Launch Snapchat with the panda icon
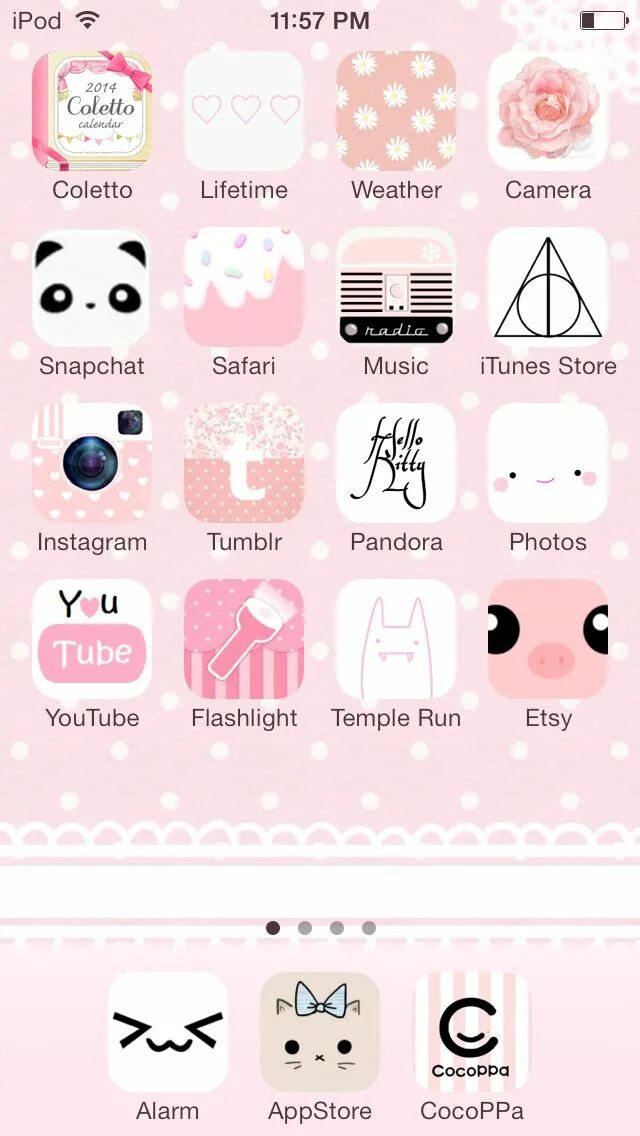This screenshot has width=640, height=1136. pyautogui.click(x=92, y=287)
